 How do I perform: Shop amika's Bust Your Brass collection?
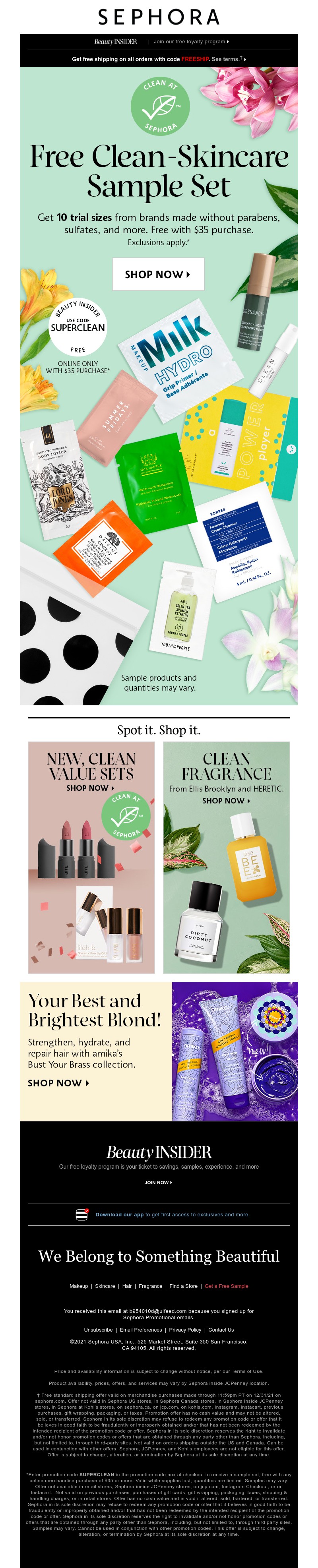point(58,1083)
